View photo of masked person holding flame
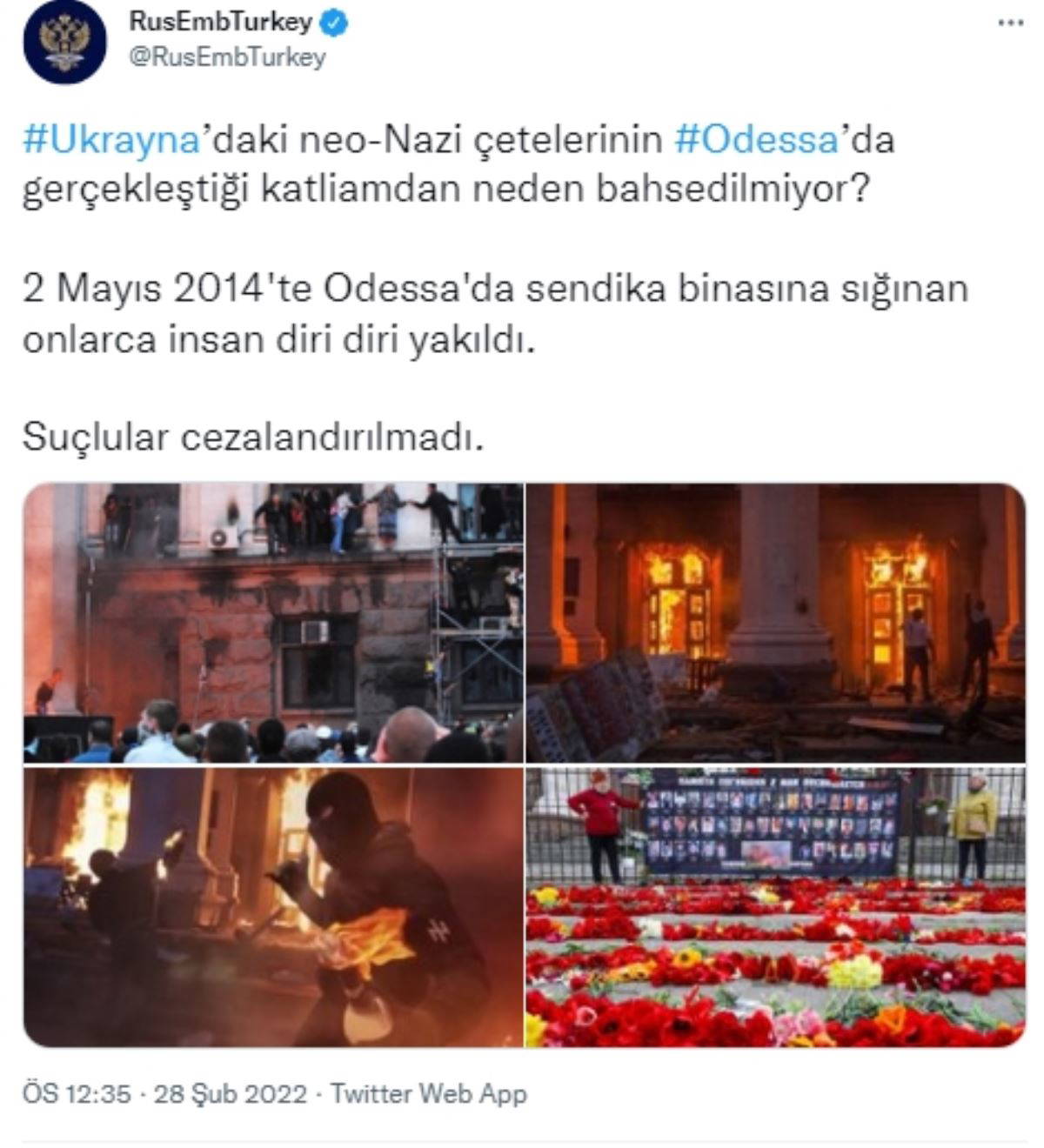The image size is (1044, 1148). (273, 906)
